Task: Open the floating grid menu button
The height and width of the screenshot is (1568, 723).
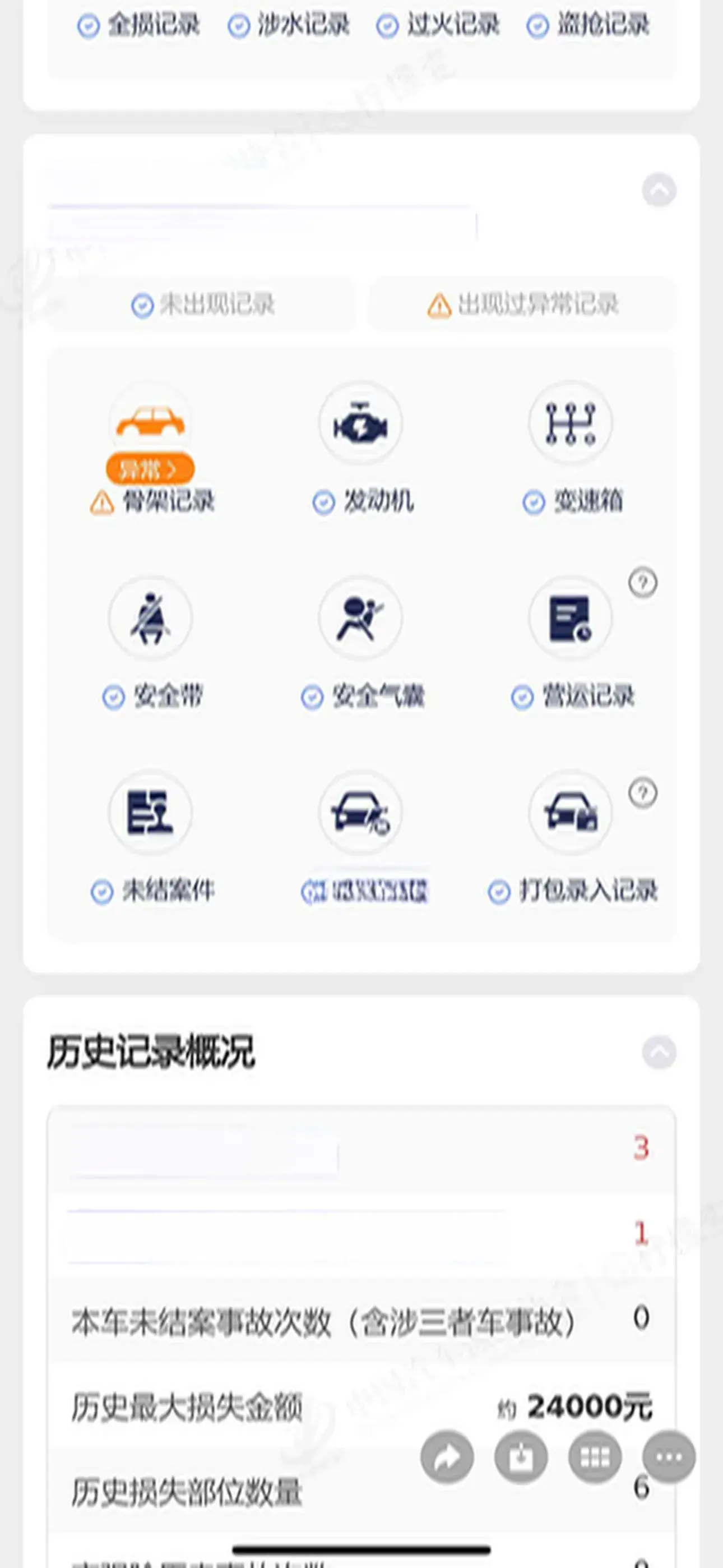Action: coord(595,1457)
